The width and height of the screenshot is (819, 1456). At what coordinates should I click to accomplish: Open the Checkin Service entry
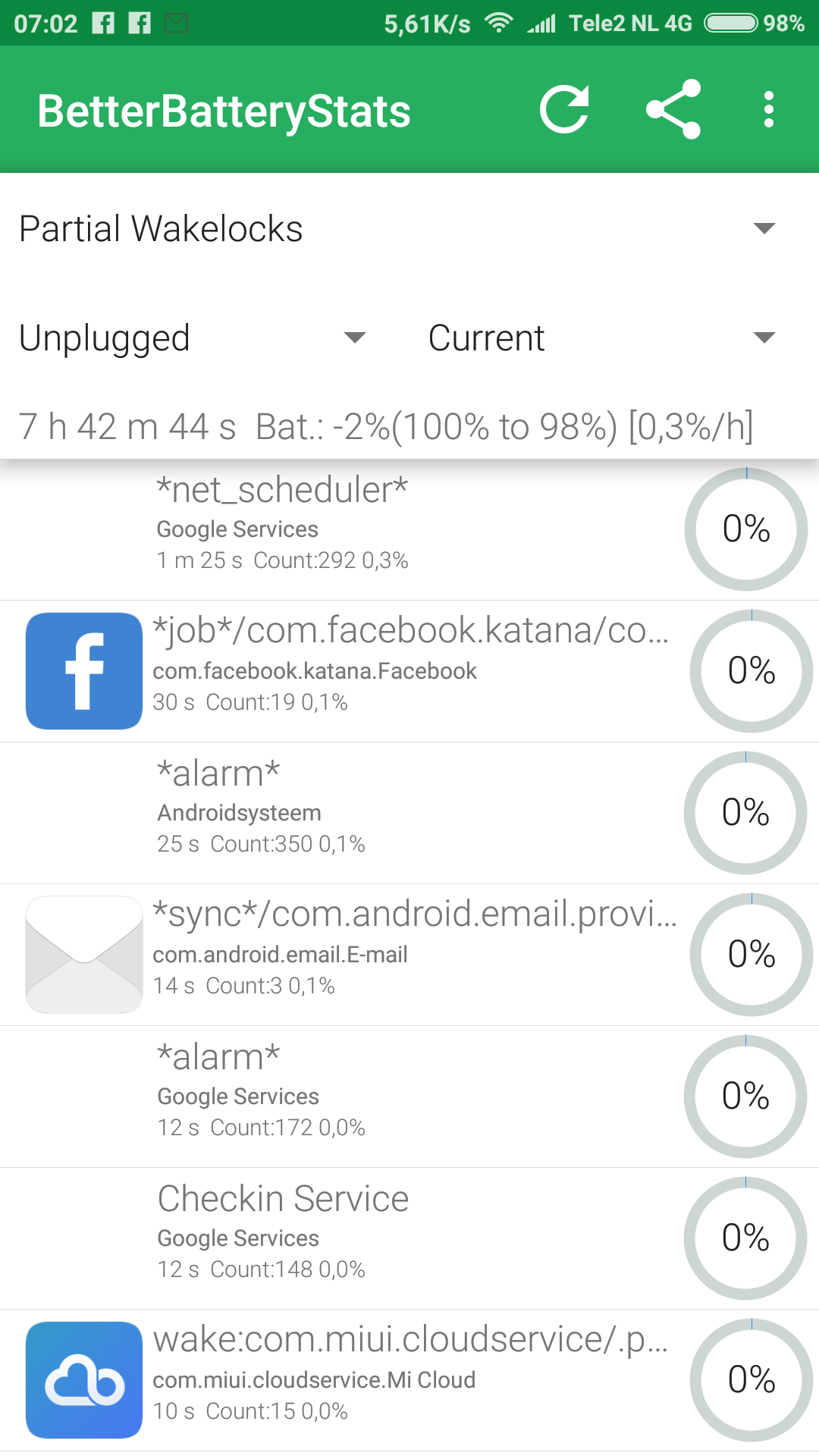click(x=409, y=1238)
